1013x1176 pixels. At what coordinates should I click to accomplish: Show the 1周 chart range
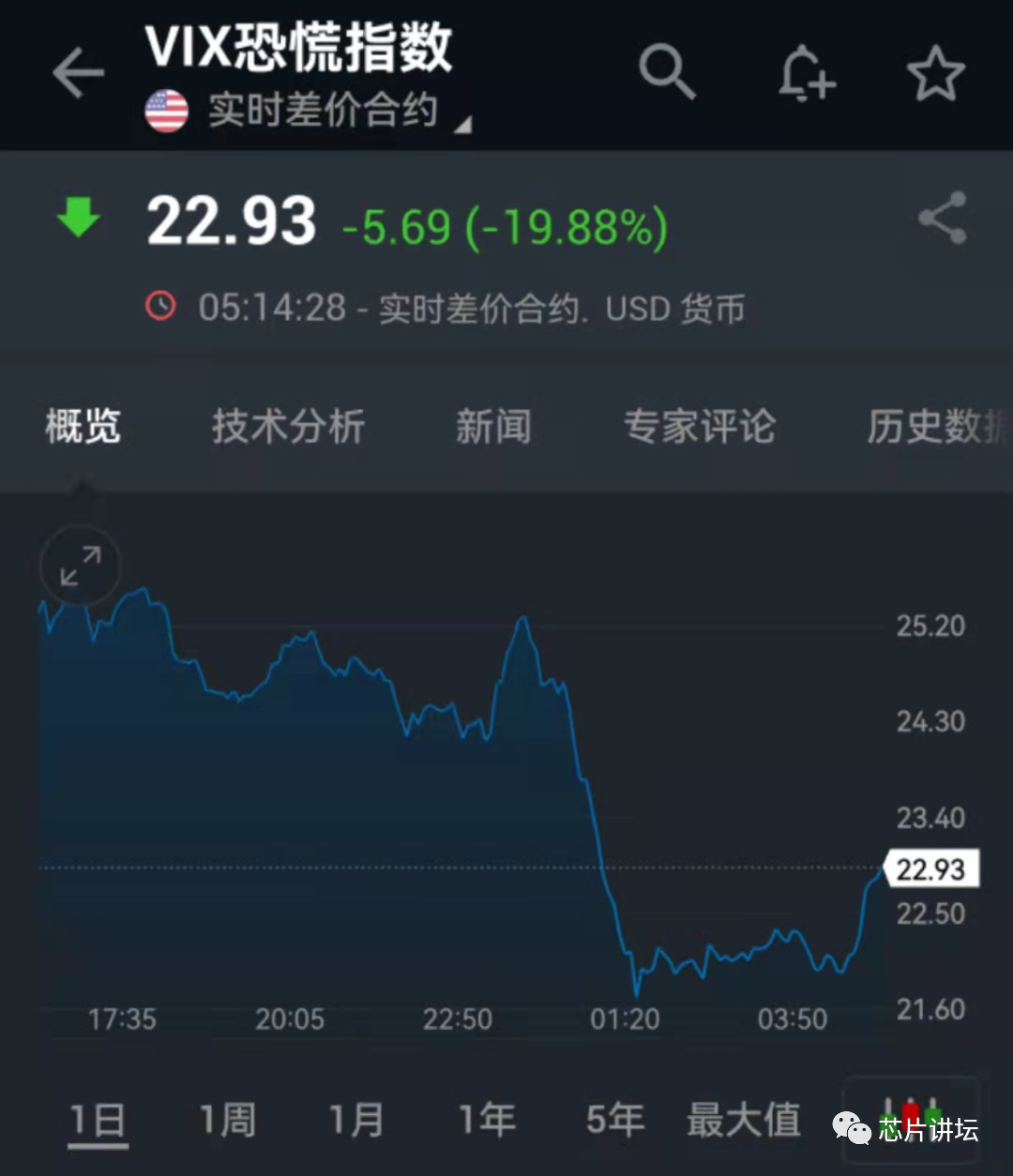pos(228,1121)
